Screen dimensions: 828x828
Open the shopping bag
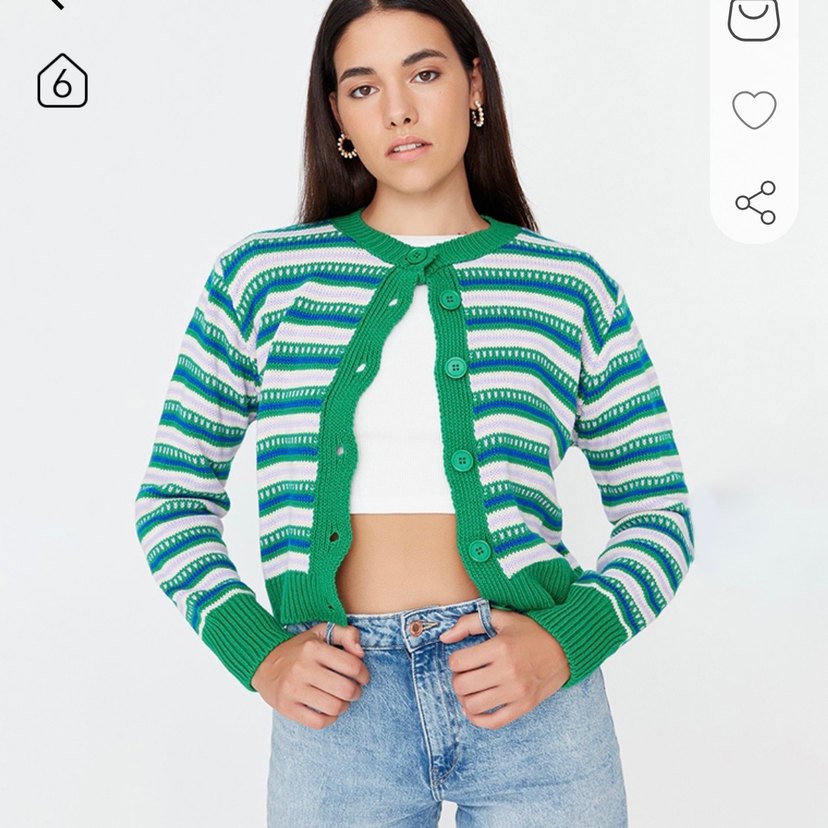click(753, 20)
